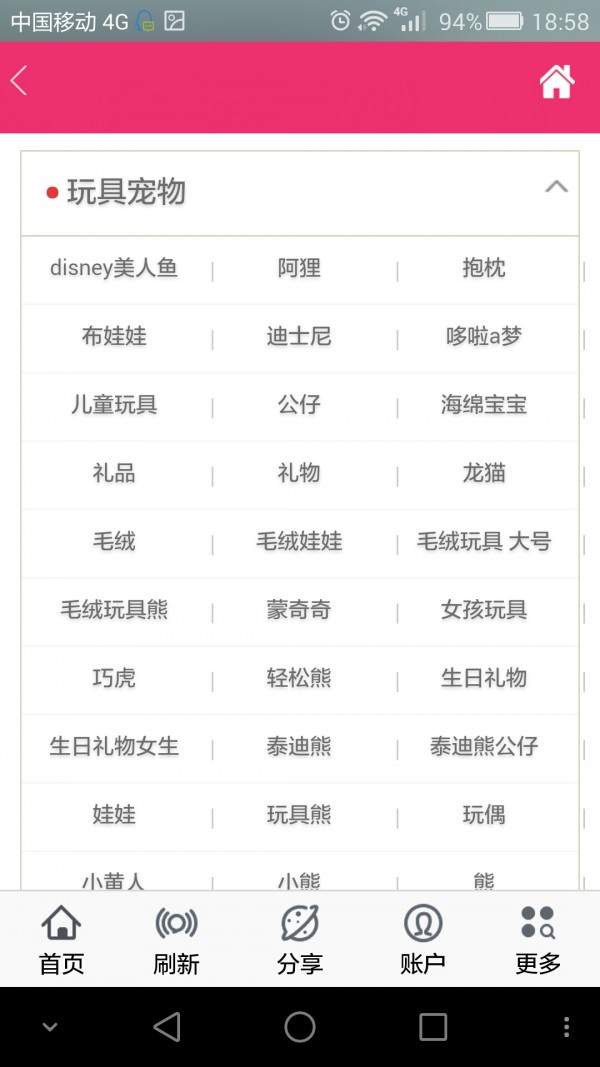This screenshot has height=1067, width=600.
Task: Select the 海绵宝宝 keyword
Action: [x=484, y=405]
